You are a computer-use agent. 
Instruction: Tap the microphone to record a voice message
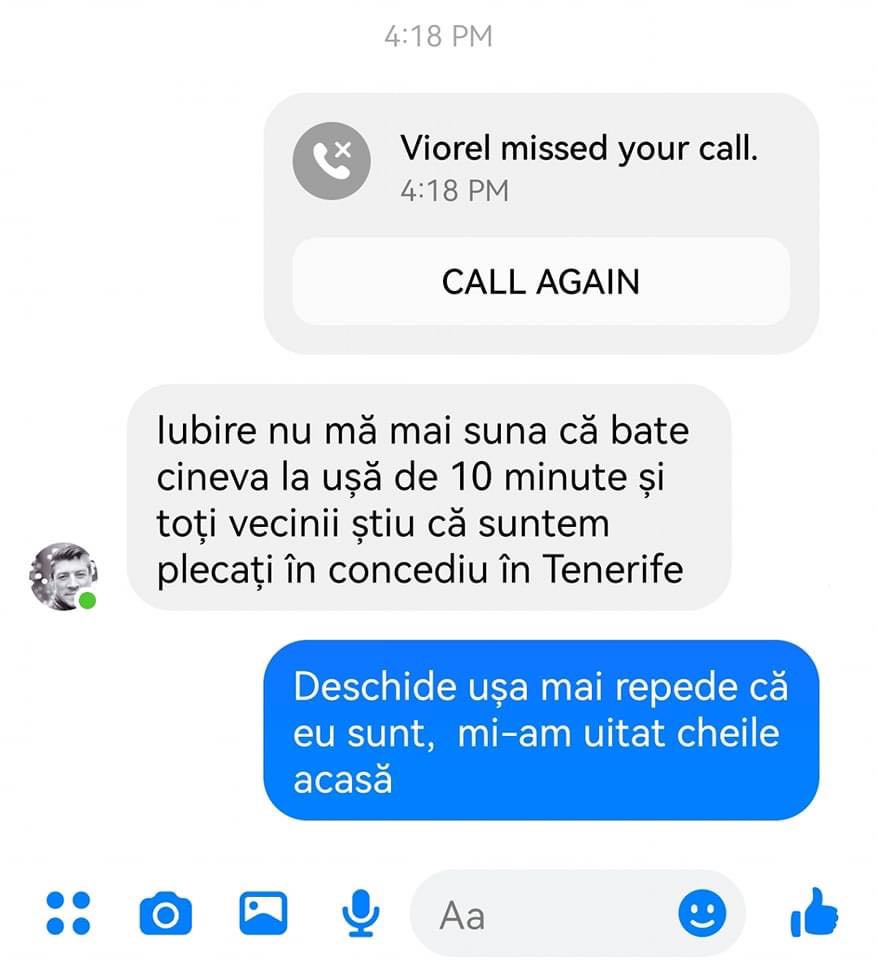(x=361, y=912)
